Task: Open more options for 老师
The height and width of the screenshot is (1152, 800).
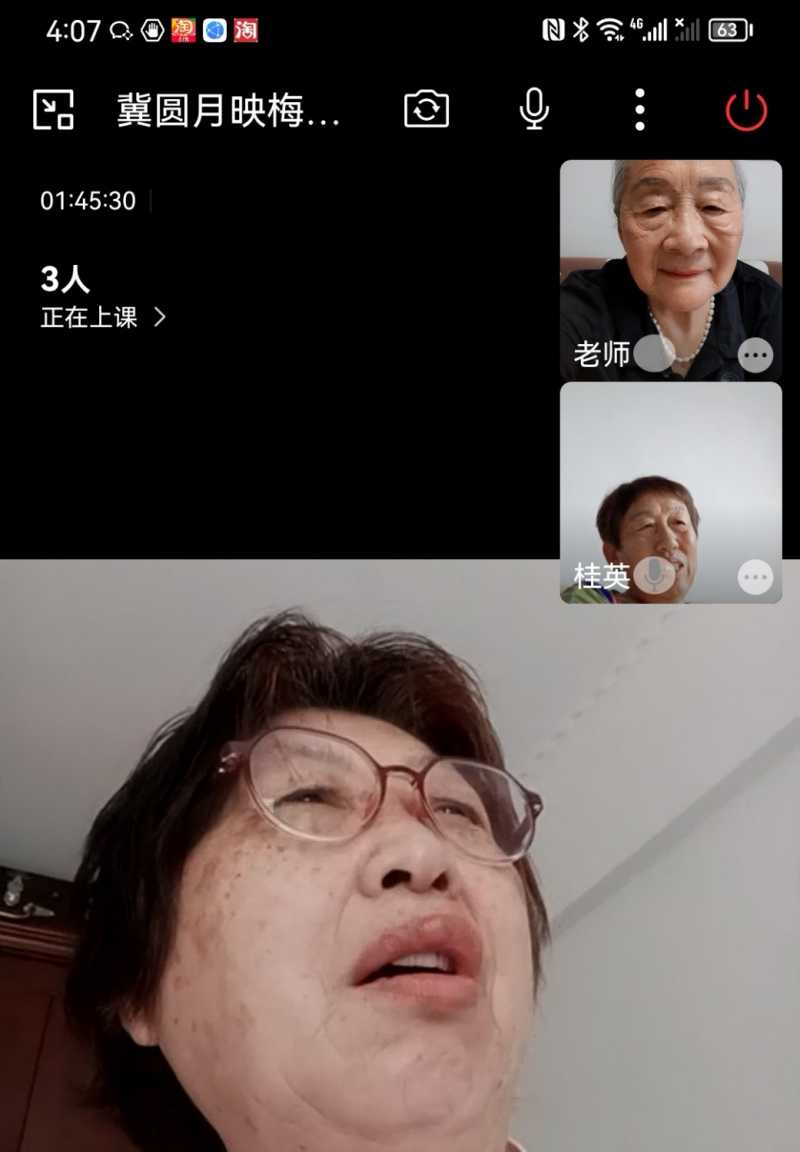Action: [757, 356]
